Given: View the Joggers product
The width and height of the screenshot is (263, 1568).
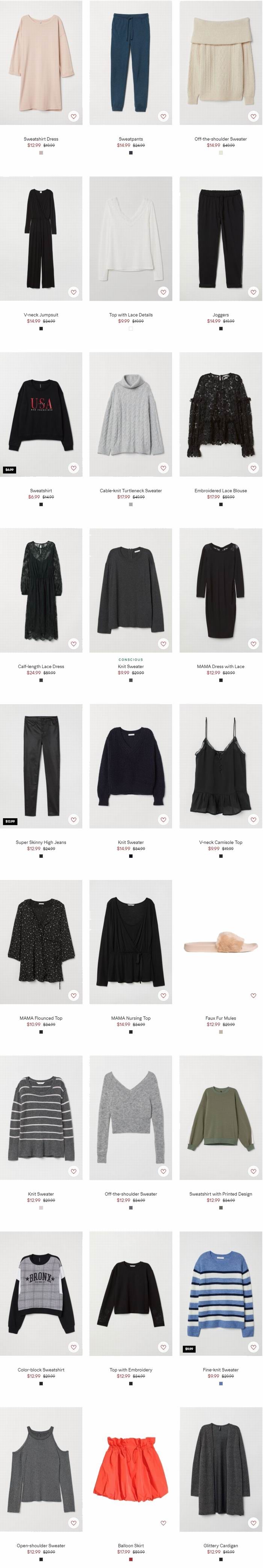Looking at the screenshot, I should click(x=221, y=239).
